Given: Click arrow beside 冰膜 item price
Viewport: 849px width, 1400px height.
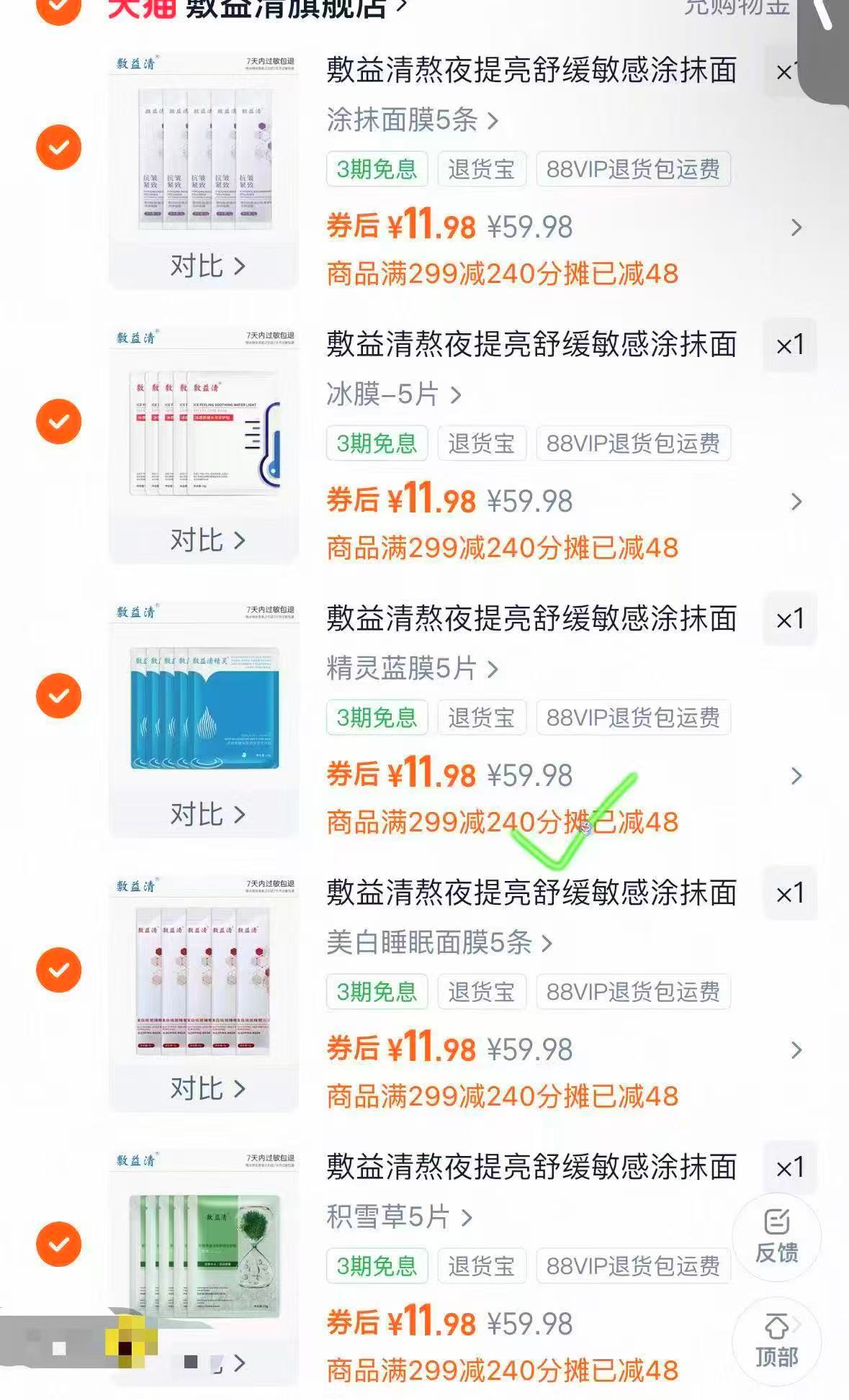Looking at the screenshot, I should click(x=795, y=502).
